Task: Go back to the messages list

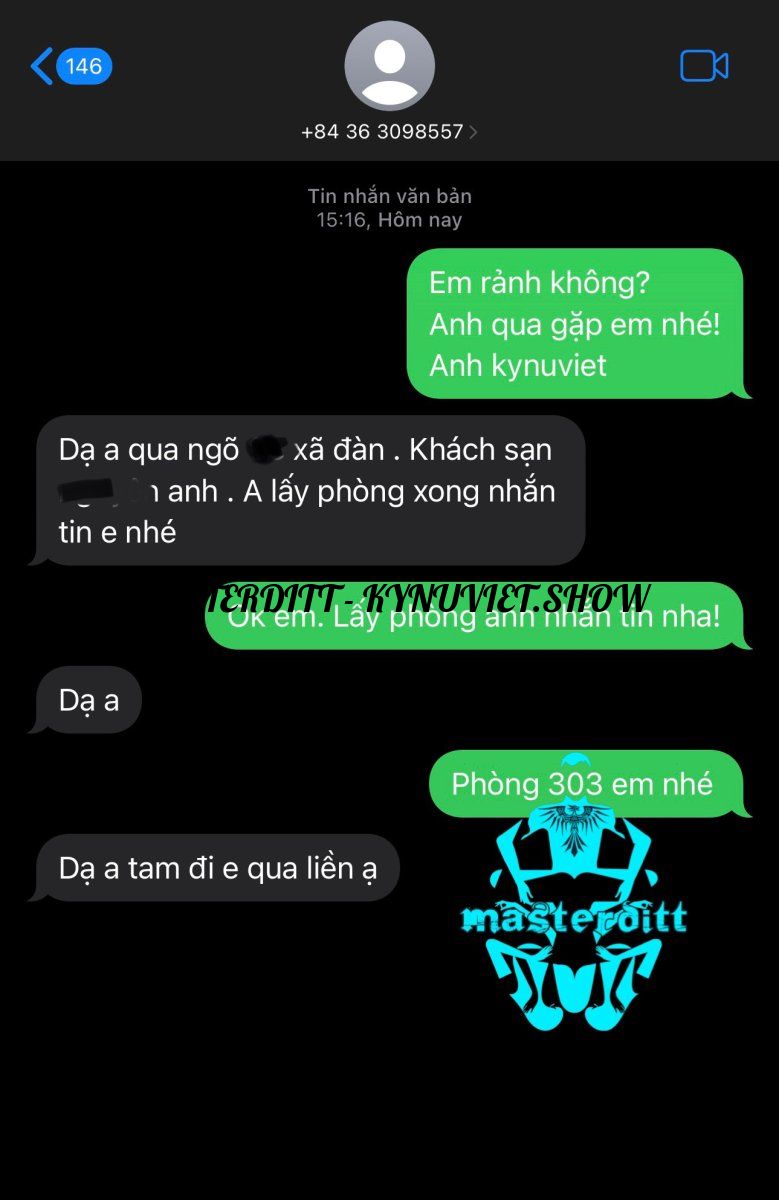Action: [68, 67]
